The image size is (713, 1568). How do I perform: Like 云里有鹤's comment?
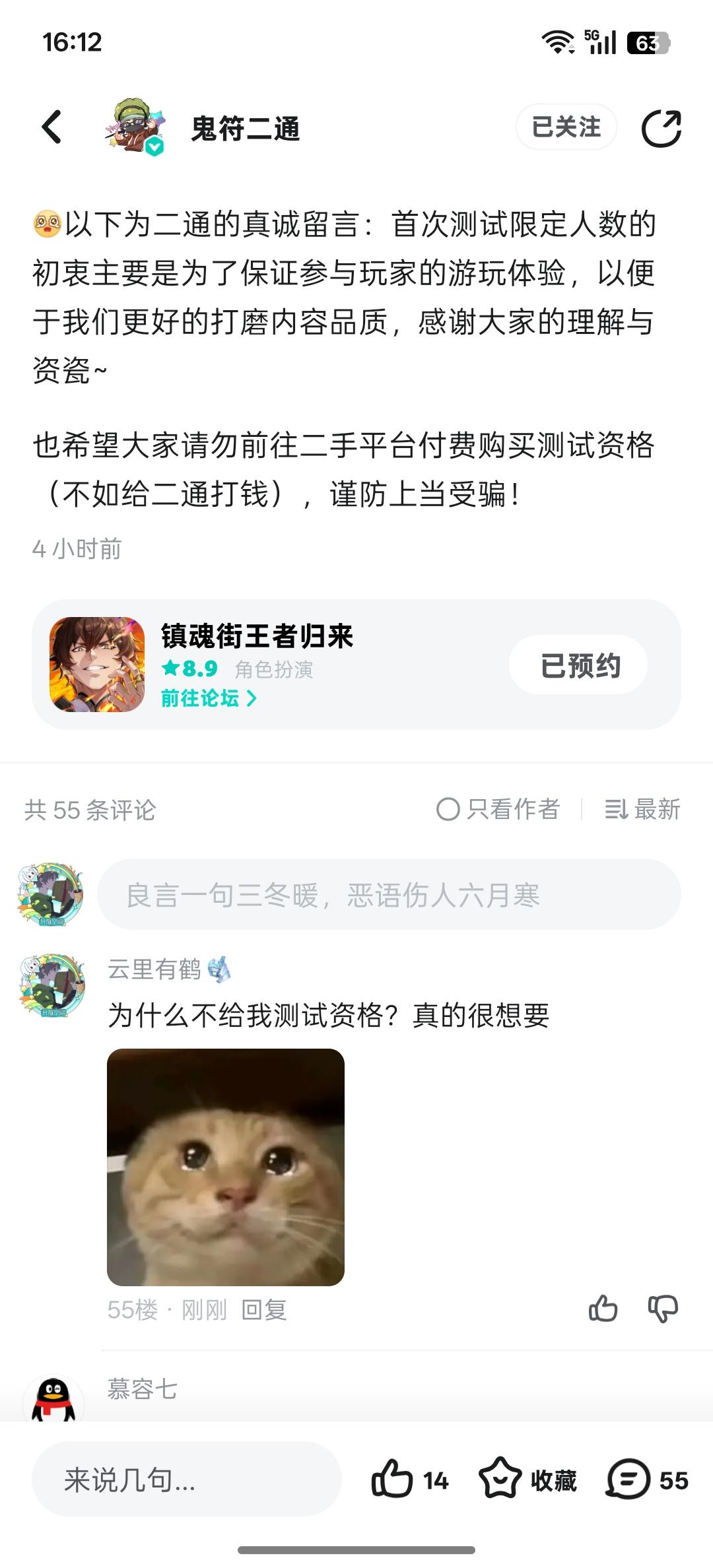(x=603, y=1309)
